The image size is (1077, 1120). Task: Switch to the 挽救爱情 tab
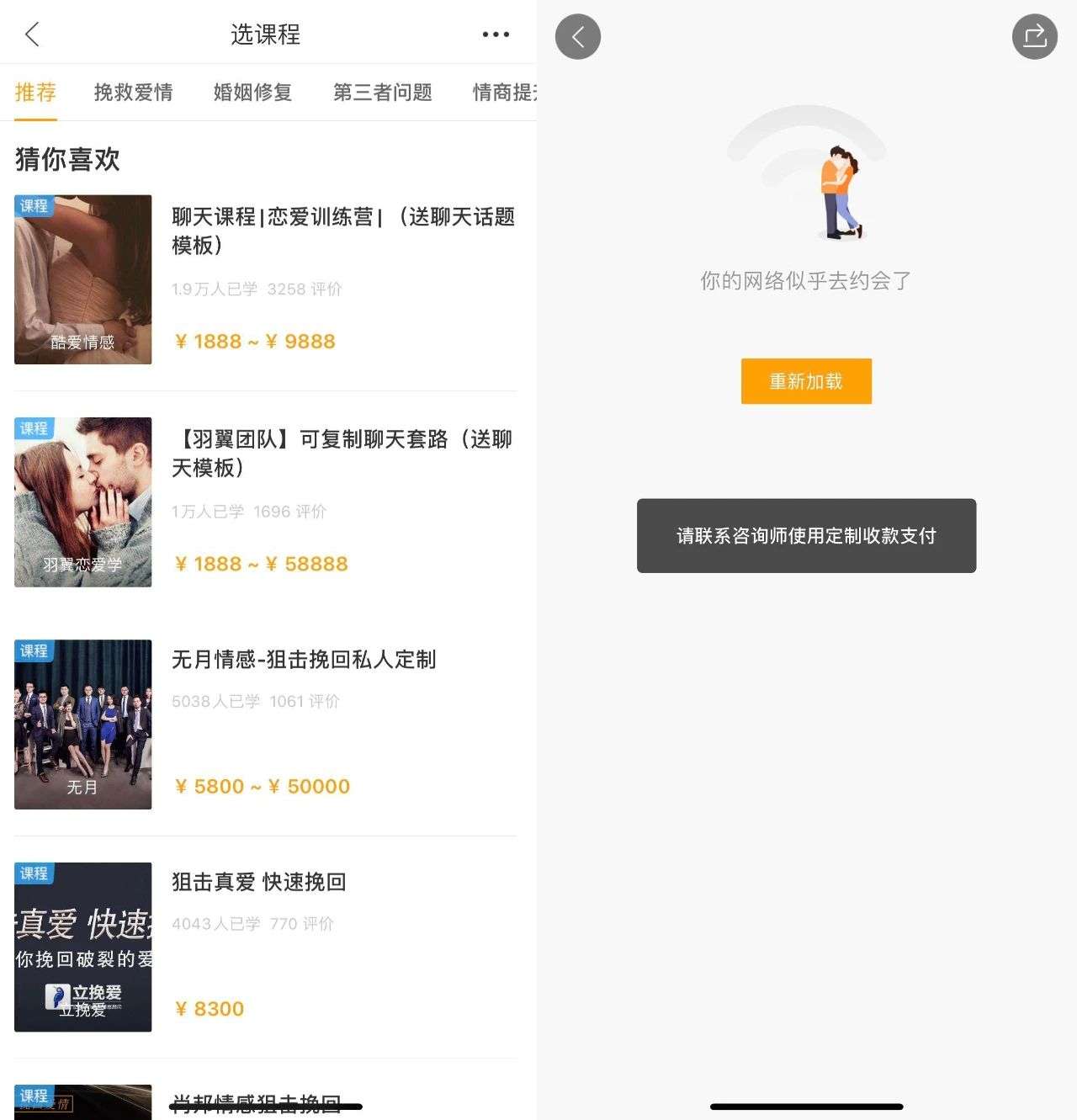(x=133, y=93)
